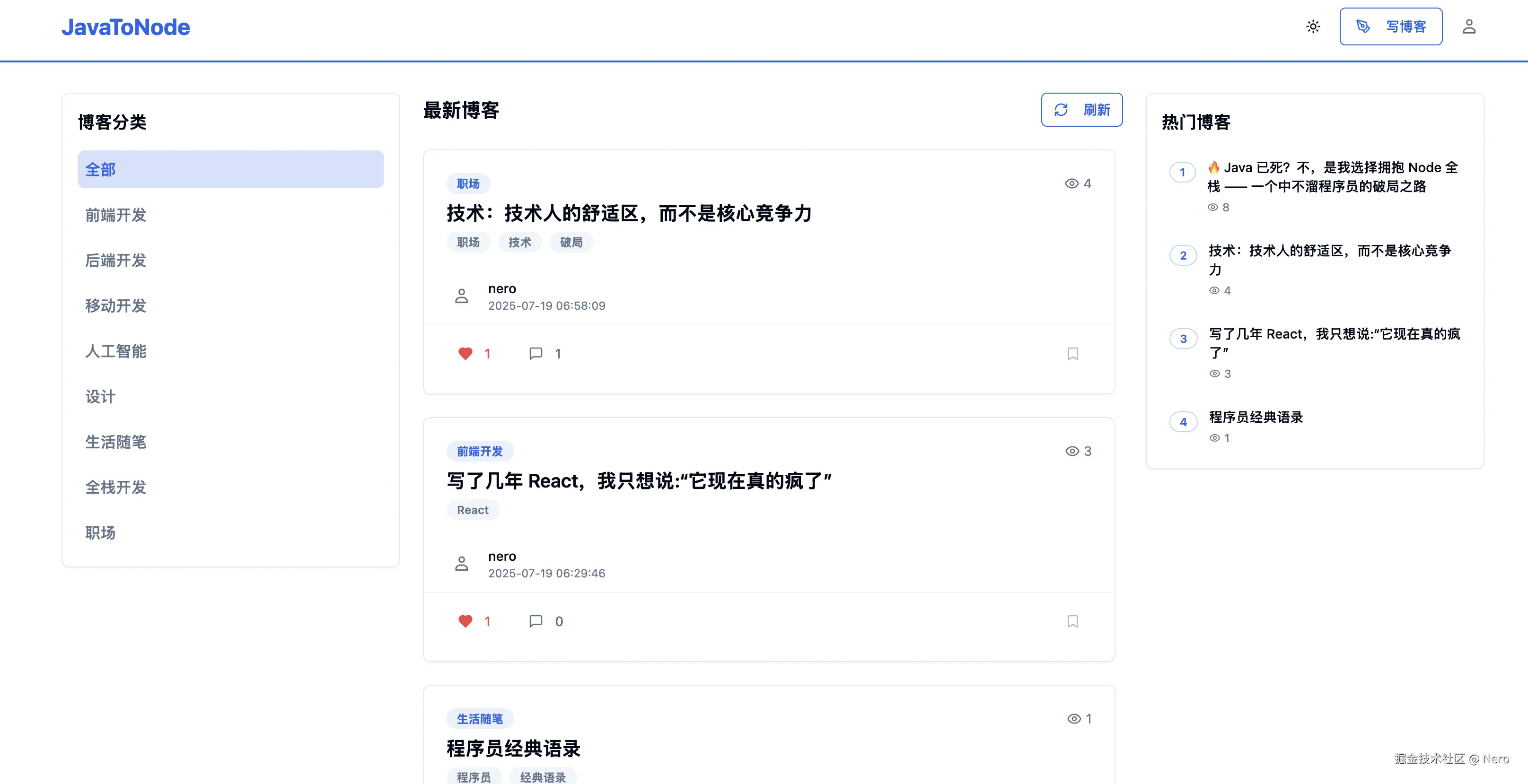Go to the JavaToNode home link
The image size is (1528, 784).
[126, 27]
